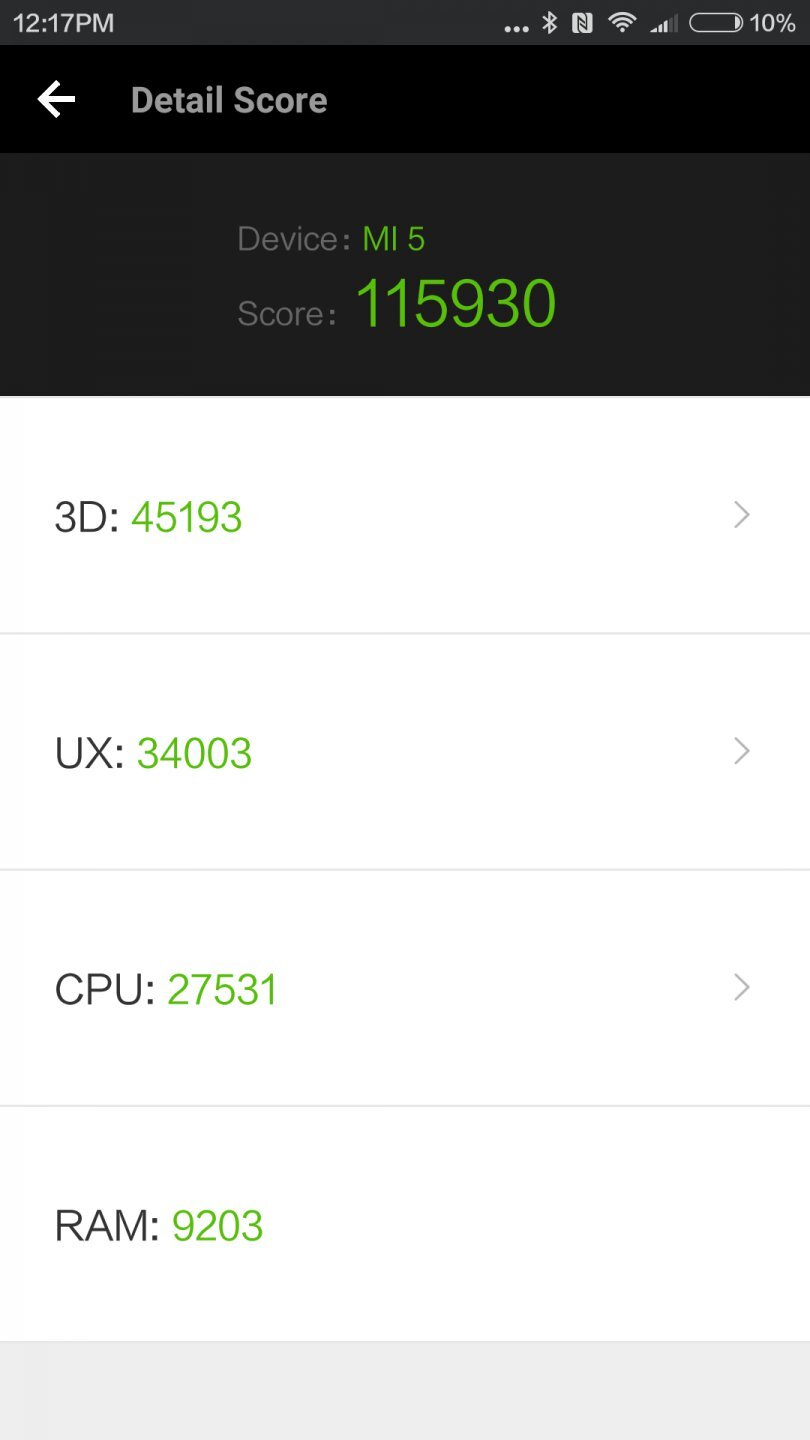Tap the Detail Score title
Image resolution: width=810 pixels, height=1440 pixels.
(x=229, y=99)
